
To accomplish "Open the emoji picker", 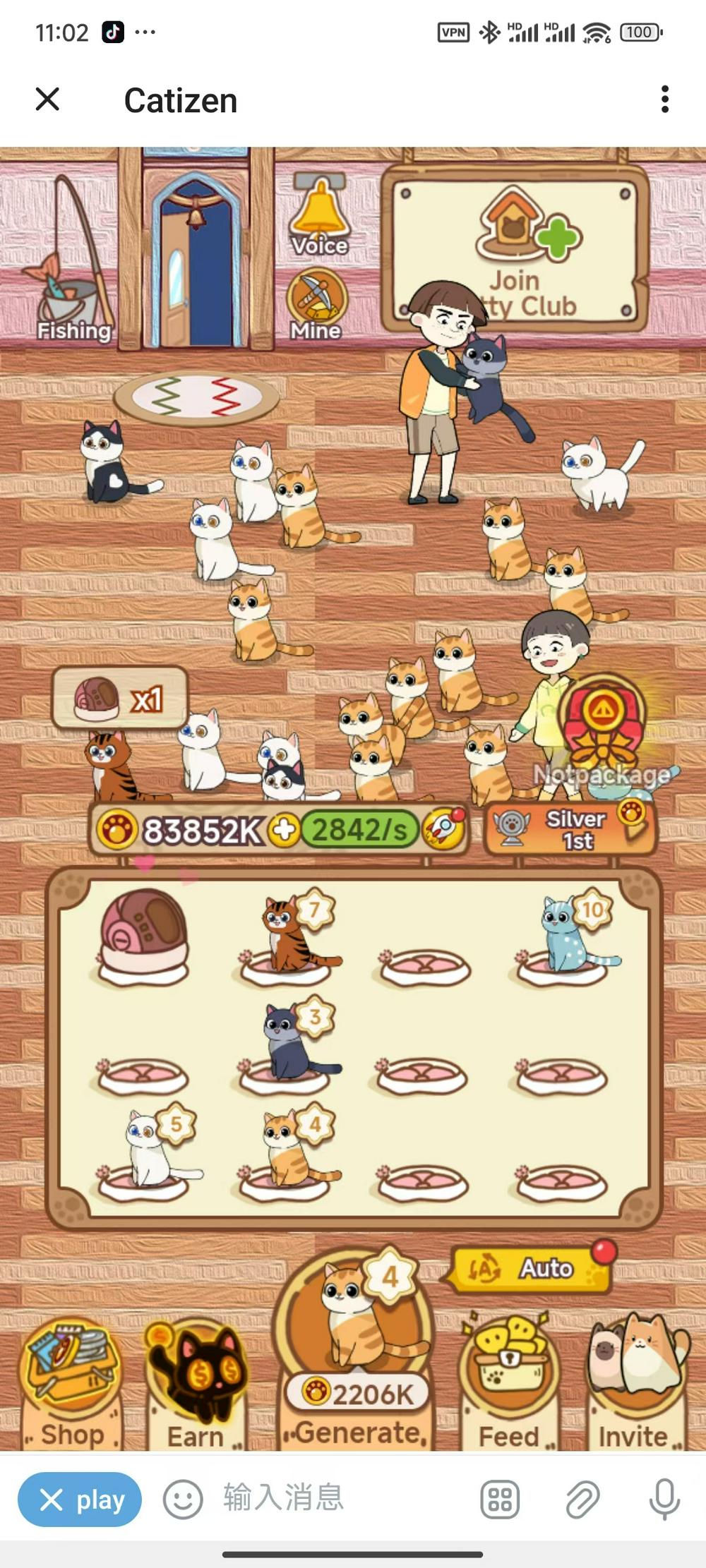I will (x=183, y=1499).
